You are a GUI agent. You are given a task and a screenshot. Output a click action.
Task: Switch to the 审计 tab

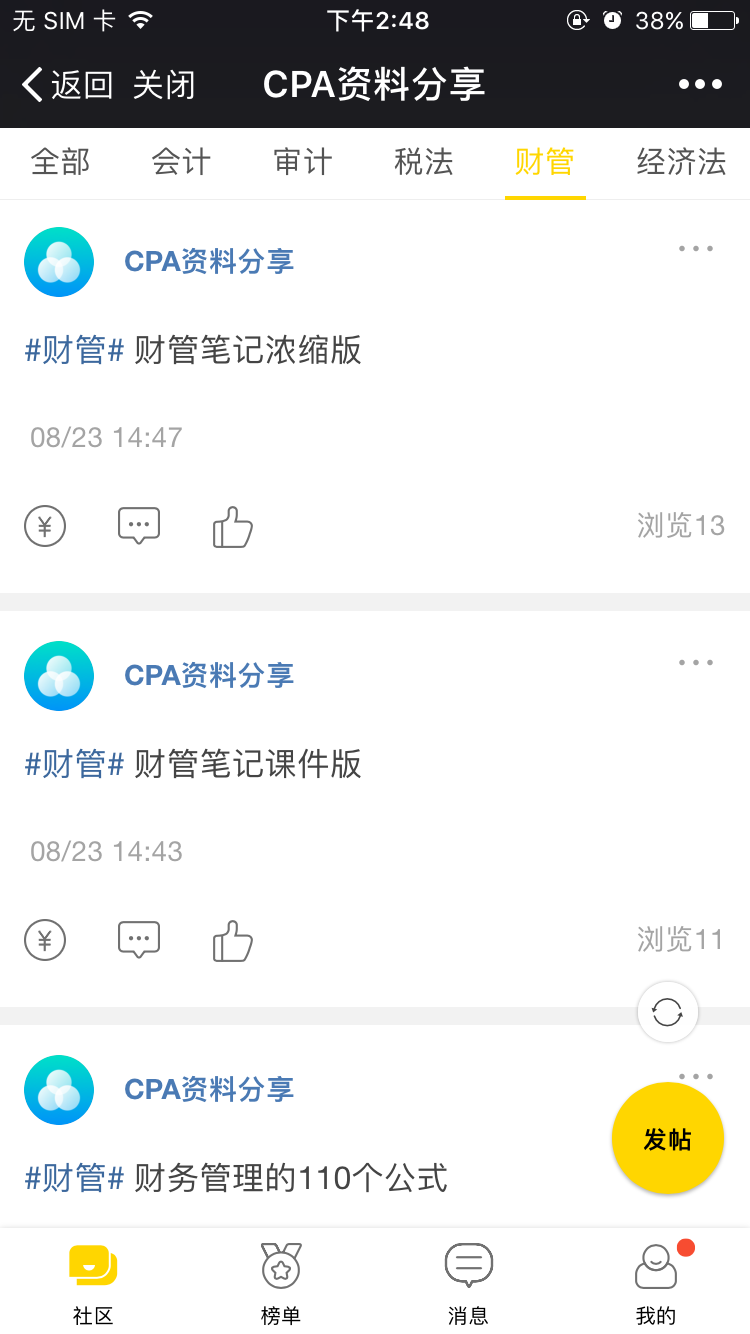pos(303,162)
